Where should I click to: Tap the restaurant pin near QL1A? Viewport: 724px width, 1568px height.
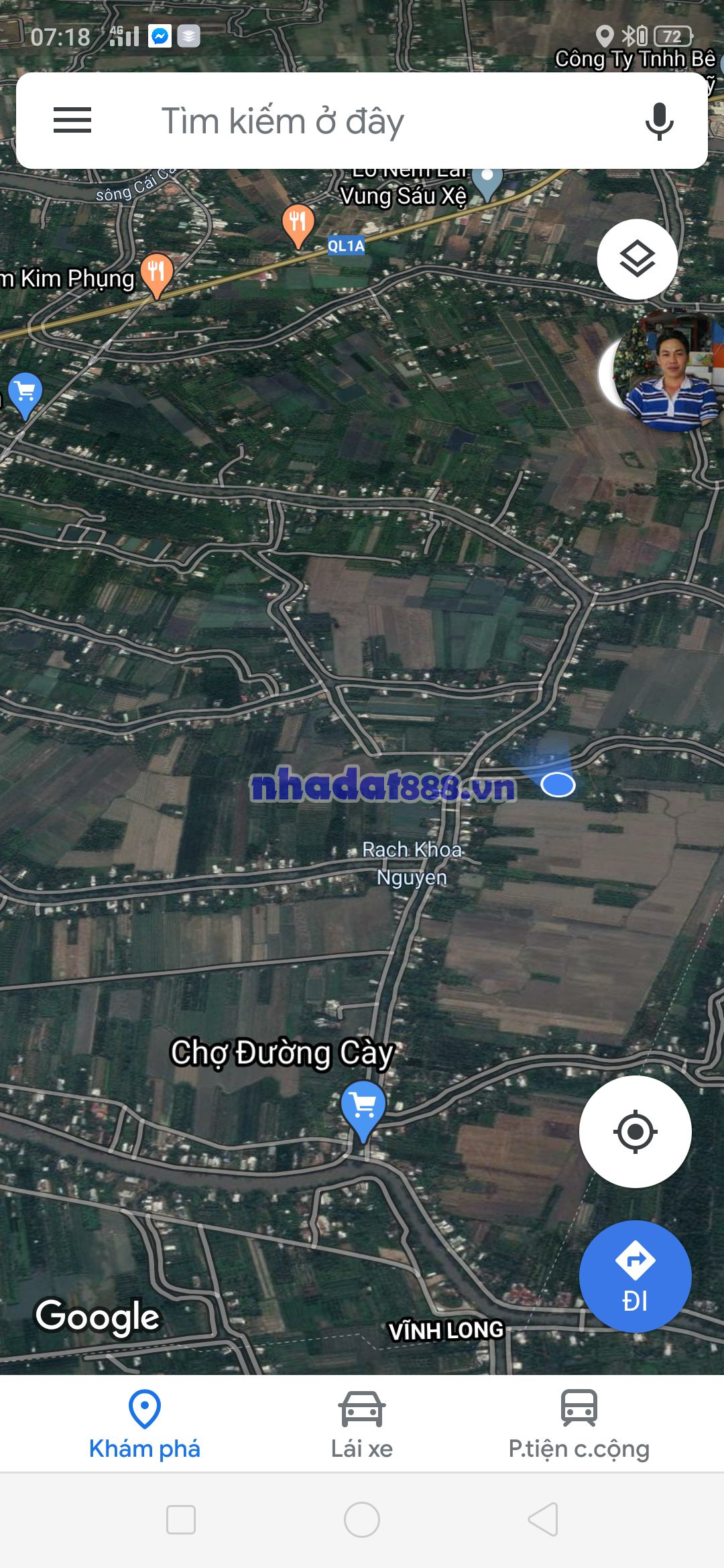[298, 223]
